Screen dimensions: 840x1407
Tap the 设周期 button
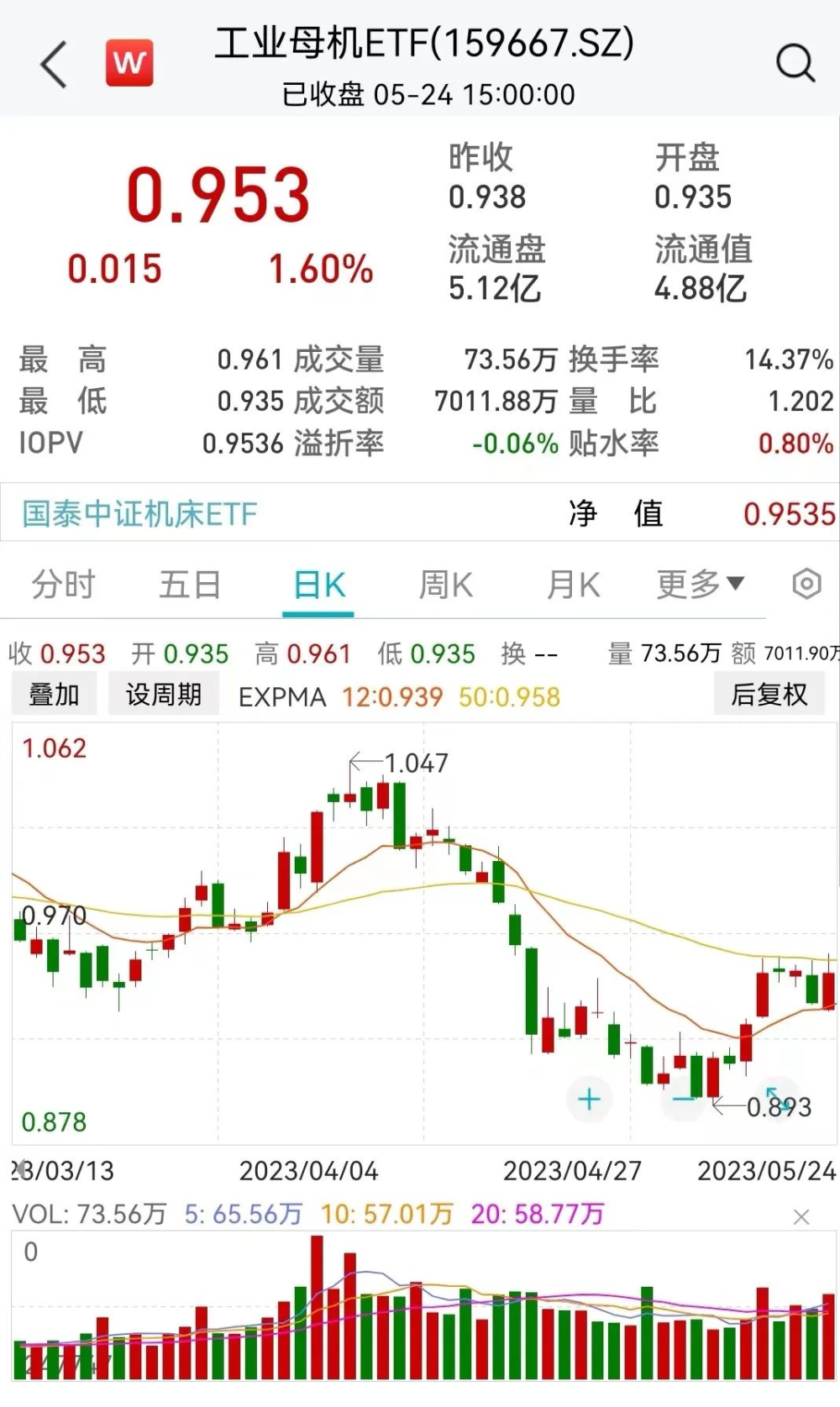[x=164, y=695]
